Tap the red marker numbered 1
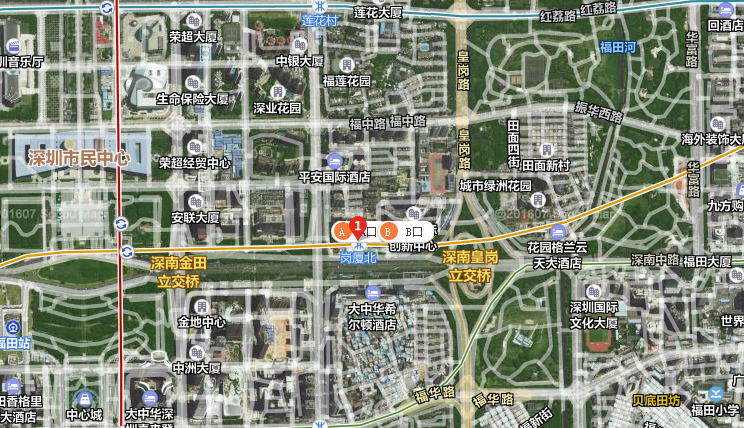Image resolution: width=744 pixels, height=428 pixels. pos(358,225)
